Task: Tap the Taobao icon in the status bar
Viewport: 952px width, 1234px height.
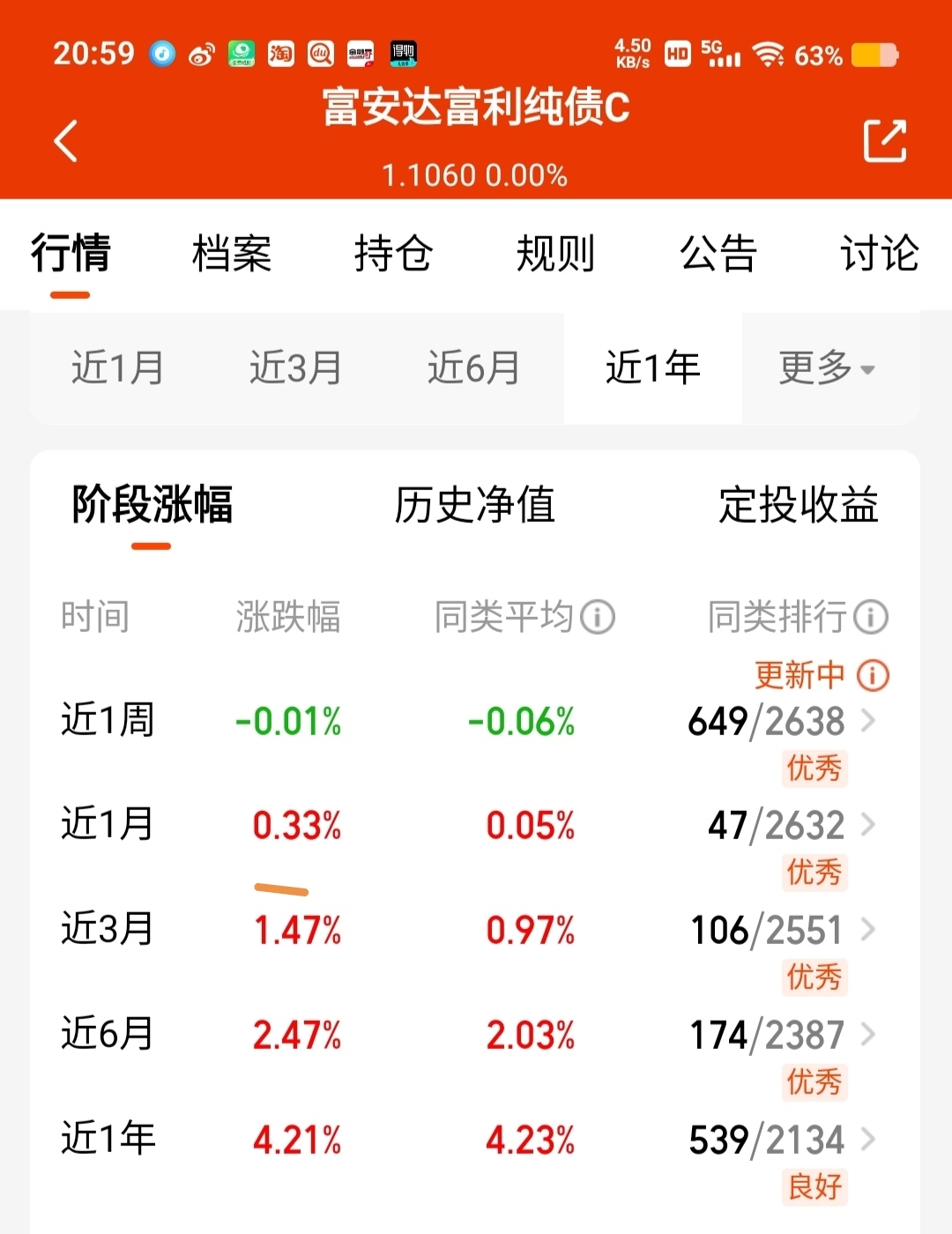Action: coord(281,54)
